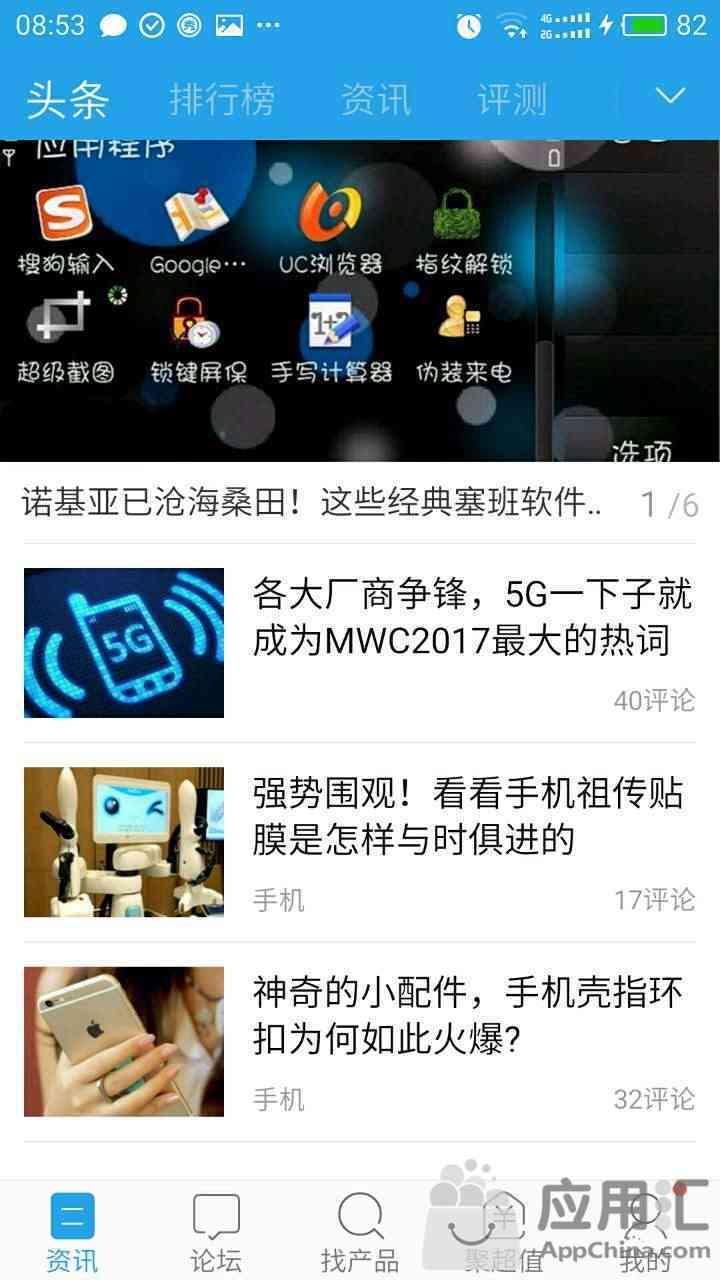
Task: Open the article about phone screen protectors
Action: (360, 842)
